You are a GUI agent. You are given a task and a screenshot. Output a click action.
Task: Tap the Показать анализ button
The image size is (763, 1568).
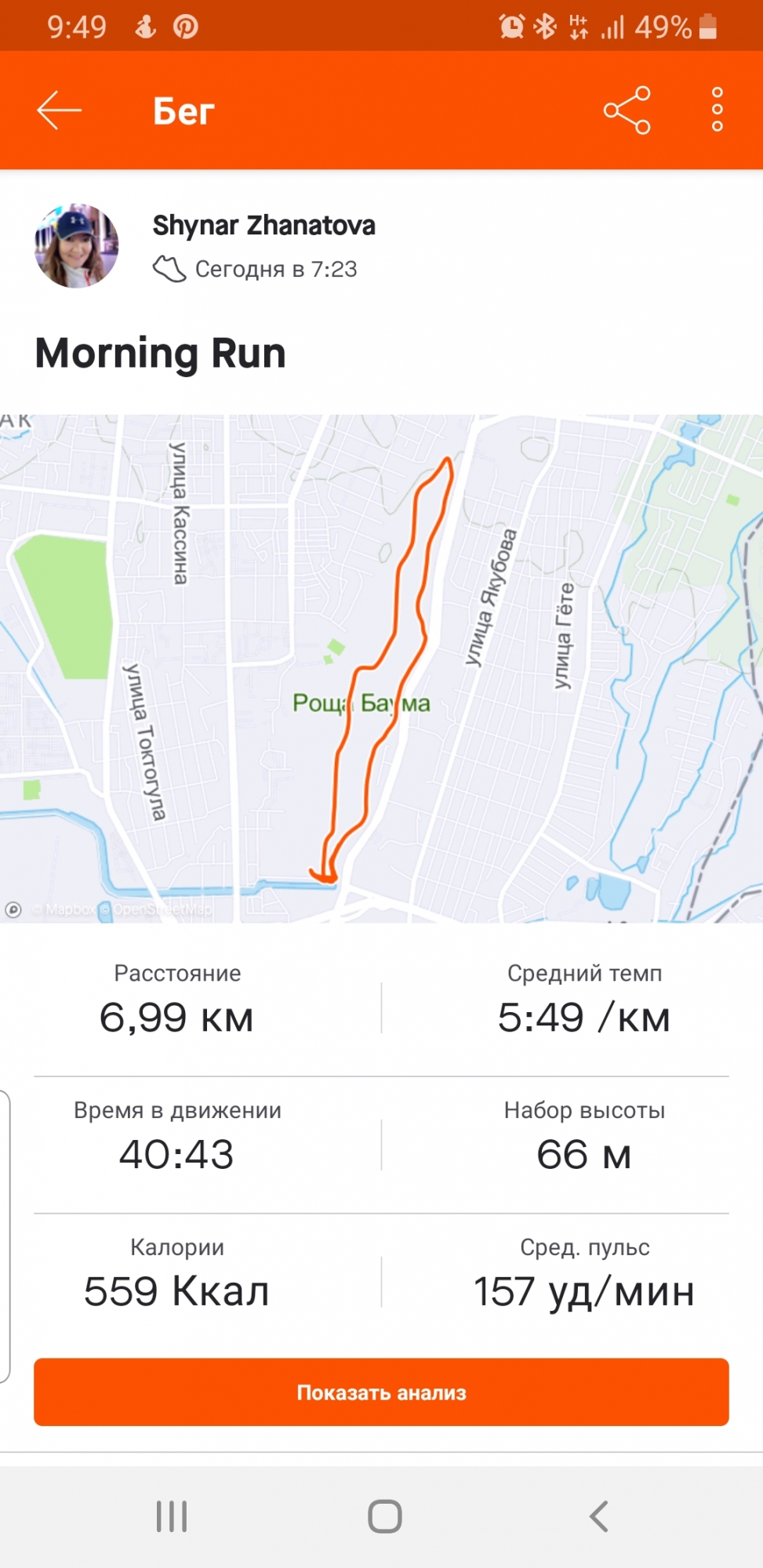[x=381, y=1392]
